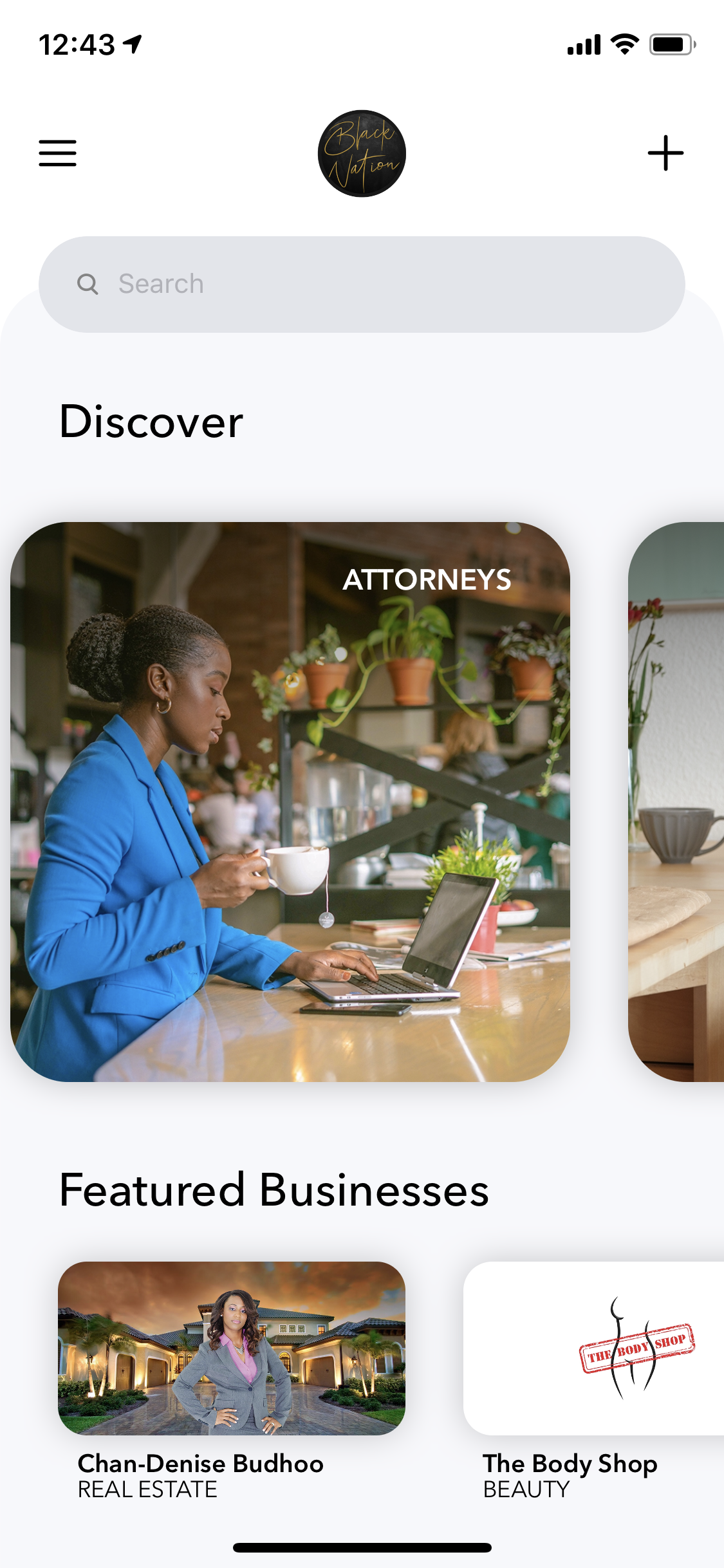This screenshot has width=724, height=1568.
Task: Tap the Search field
Action: (x=362, y=284)
